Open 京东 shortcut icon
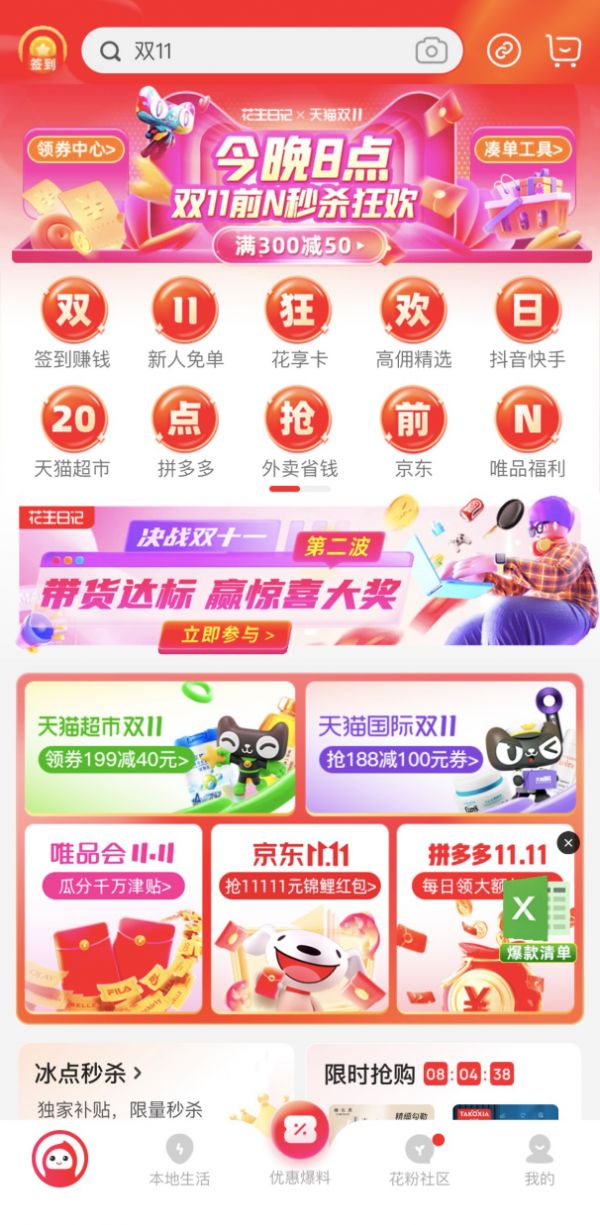Image resolution: width=600 pixels, height=1225 pixels. tap(412, 431)
